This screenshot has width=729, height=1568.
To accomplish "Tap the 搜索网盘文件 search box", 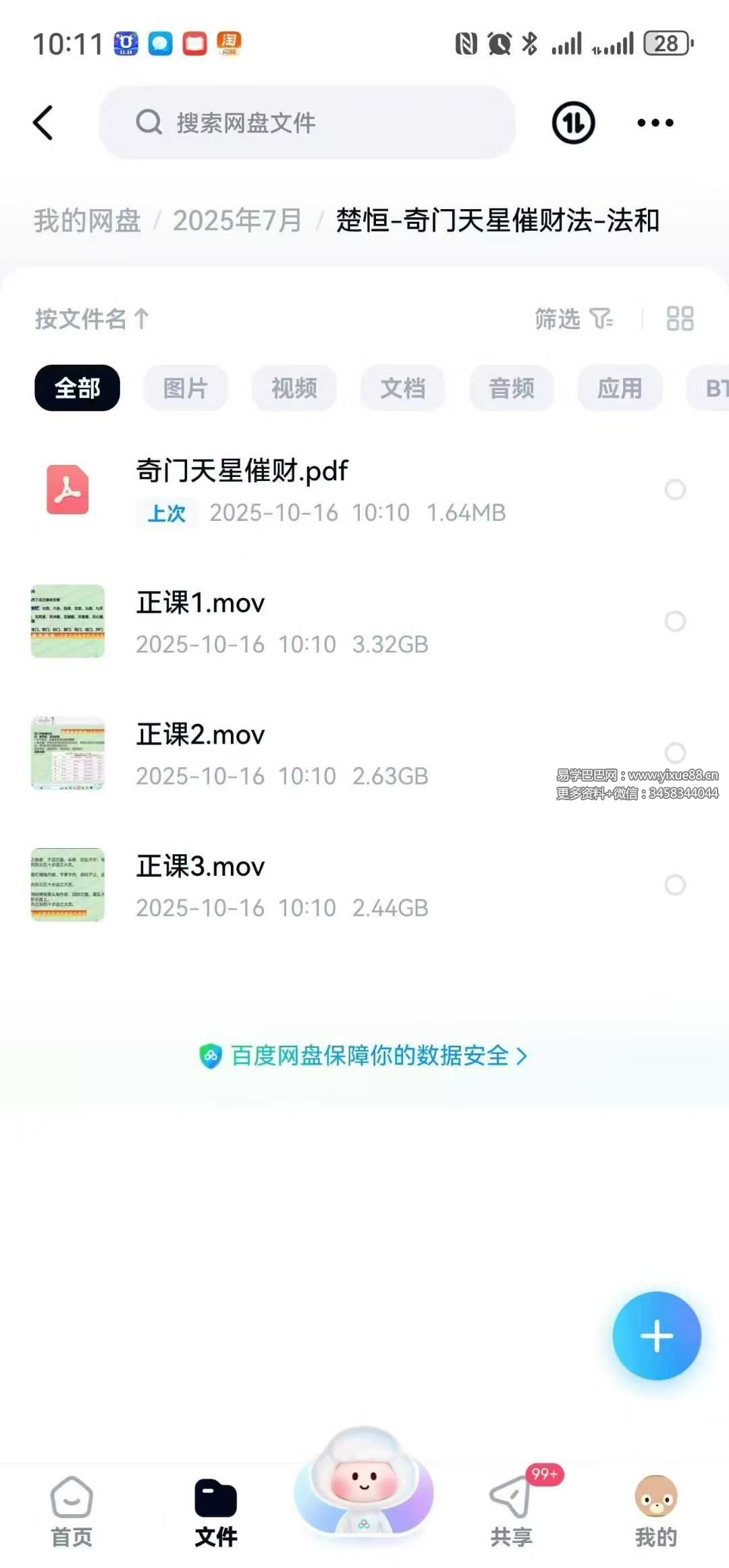I will pyautogui.click(x=307, y=123).
